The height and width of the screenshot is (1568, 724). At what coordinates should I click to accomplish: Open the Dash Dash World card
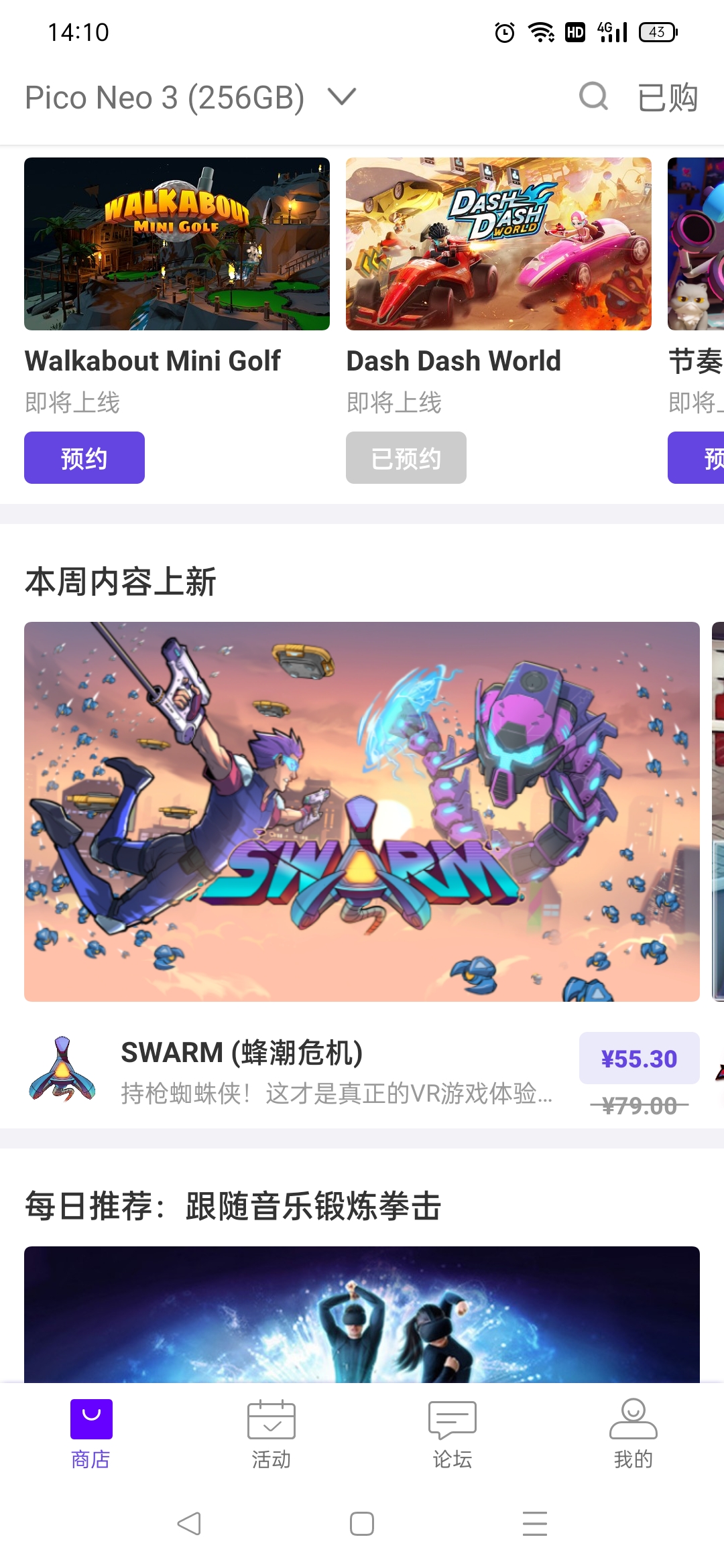[499, 244]
